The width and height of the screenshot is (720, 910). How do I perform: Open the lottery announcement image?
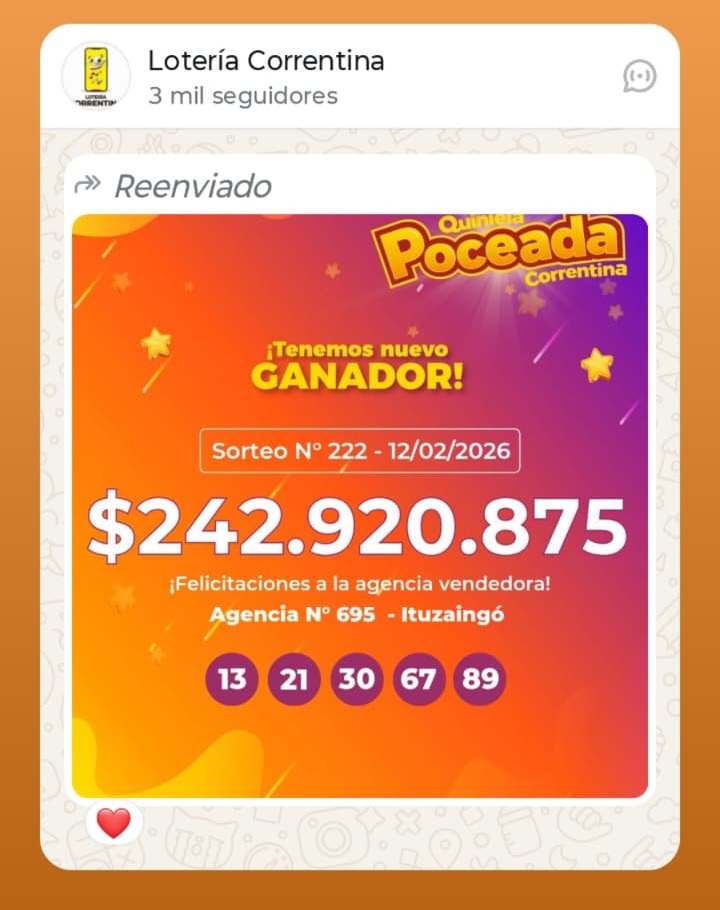coord(360,500)
